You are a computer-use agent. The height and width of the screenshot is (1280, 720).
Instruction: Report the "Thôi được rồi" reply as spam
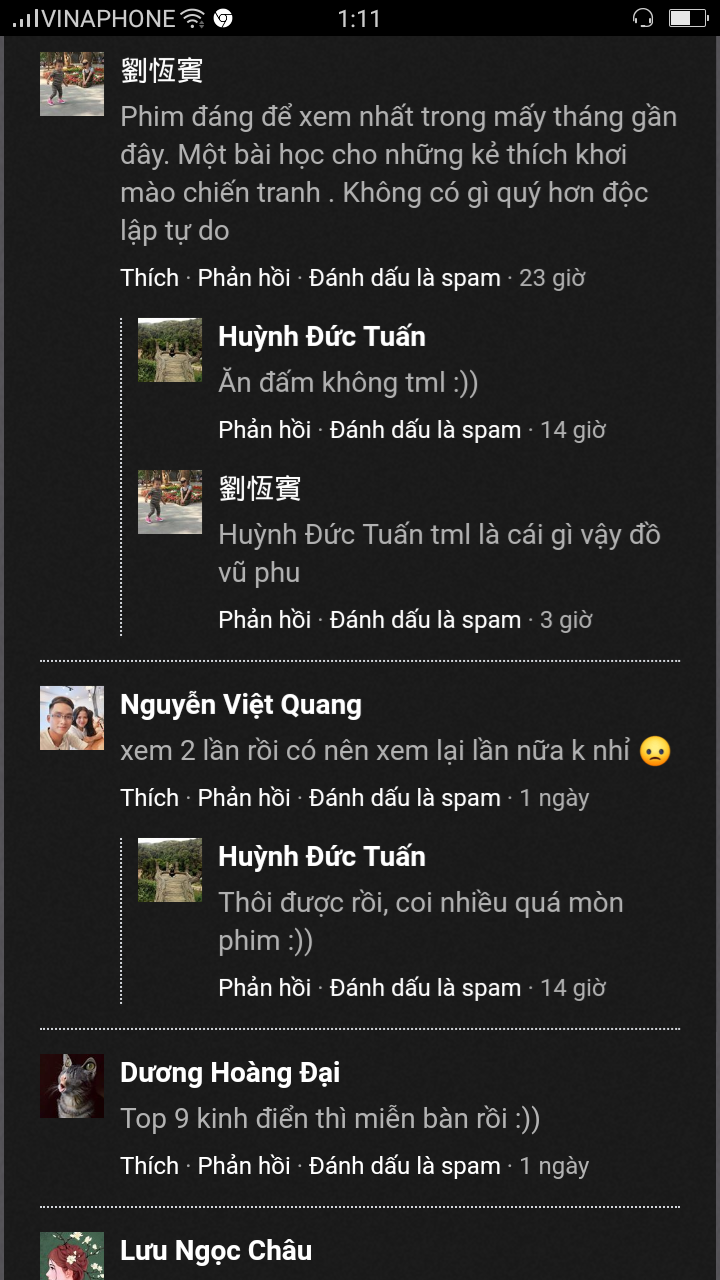pyautogui.click(x=425, y=987)
